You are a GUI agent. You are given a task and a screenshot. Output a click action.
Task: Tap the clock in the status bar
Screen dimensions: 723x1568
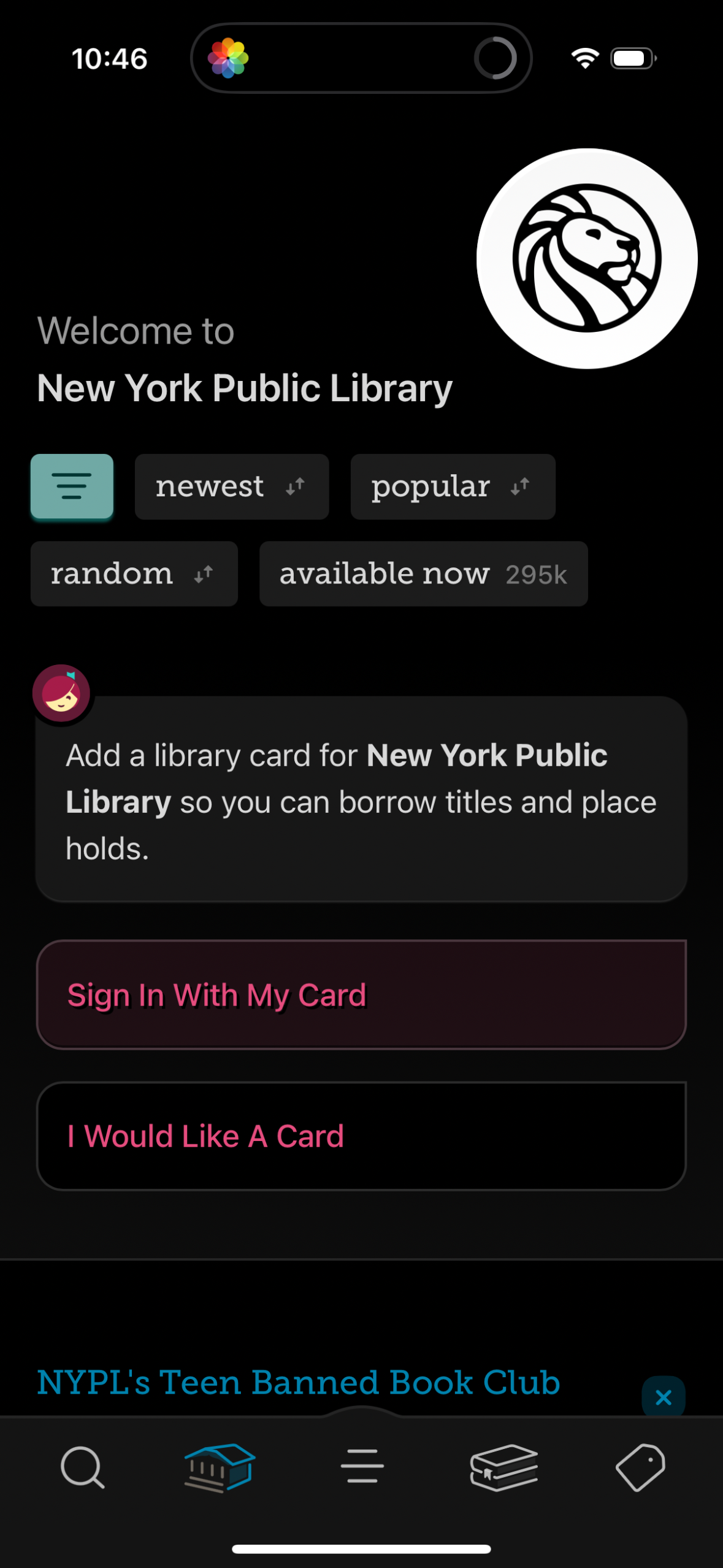point(110,58)
